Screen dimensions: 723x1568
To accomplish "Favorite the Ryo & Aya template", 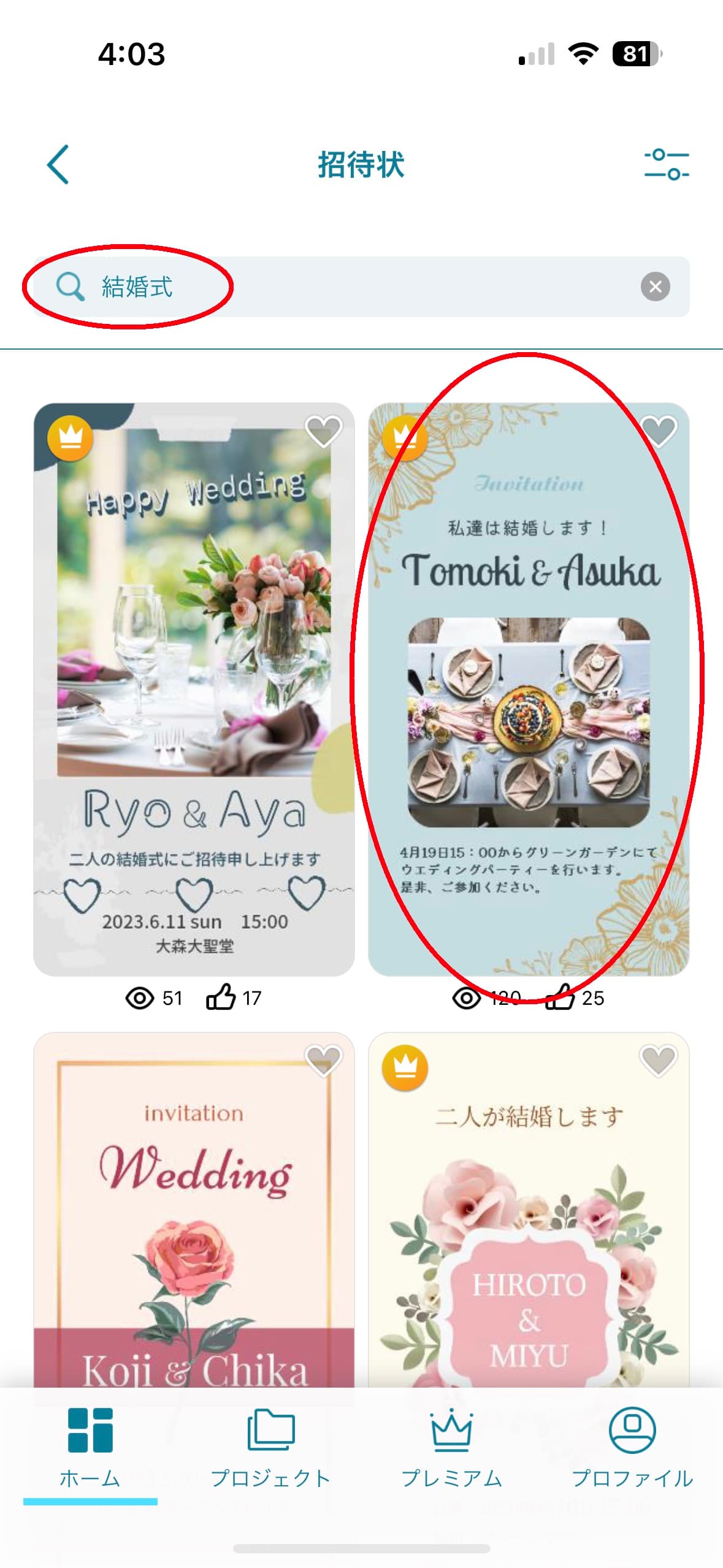I will [323, 431].
